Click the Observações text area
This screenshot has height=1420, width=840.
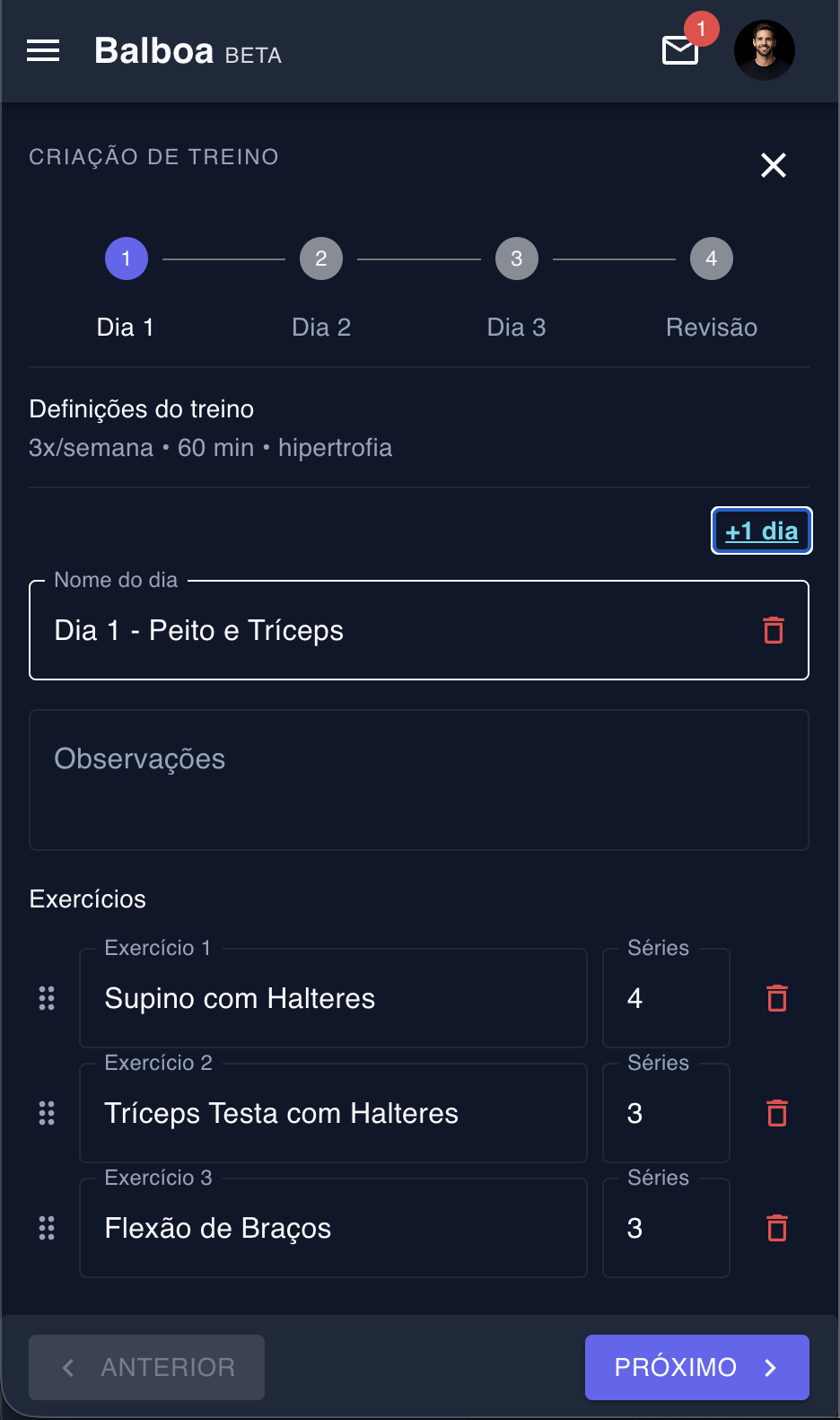(x=419, y=779)
